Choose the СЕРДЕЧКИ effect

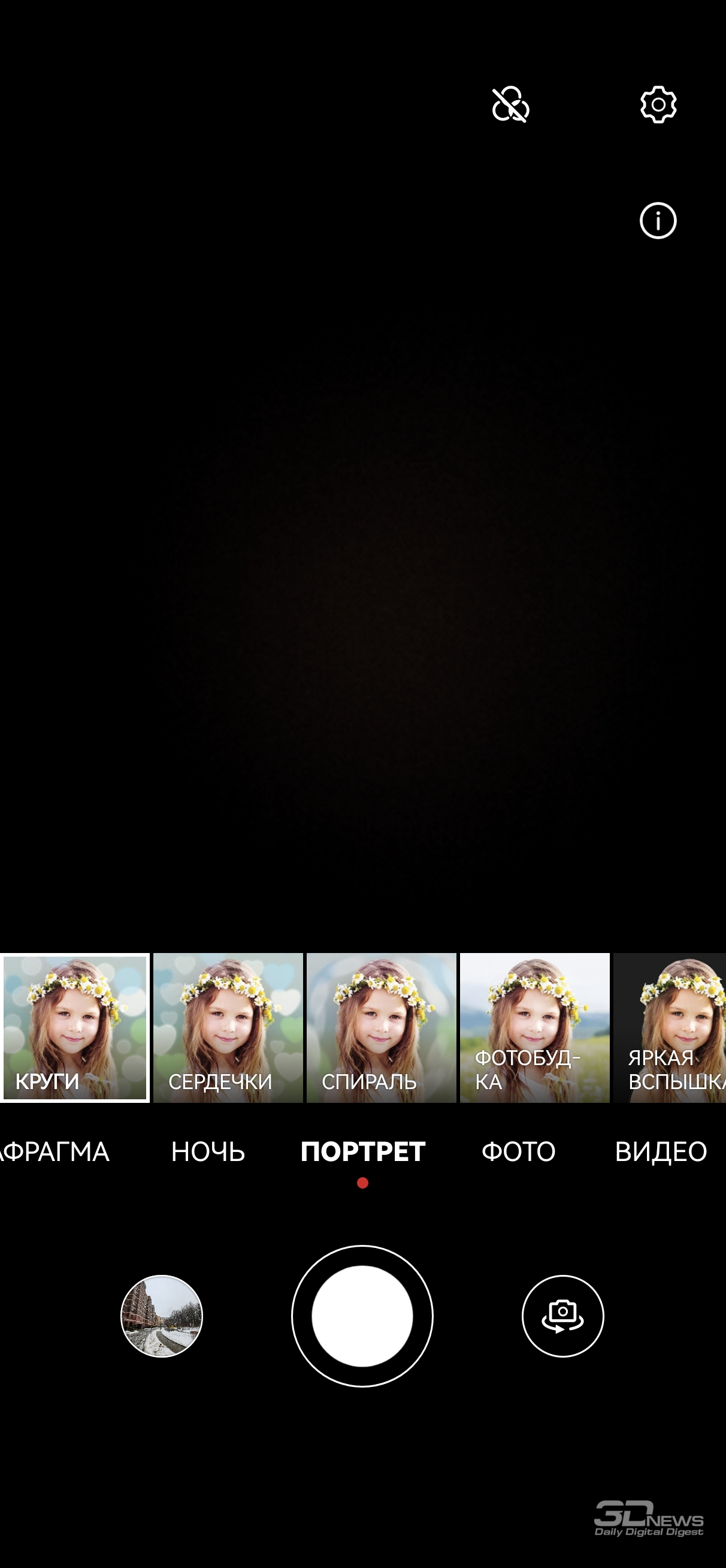click(228, 1028)
